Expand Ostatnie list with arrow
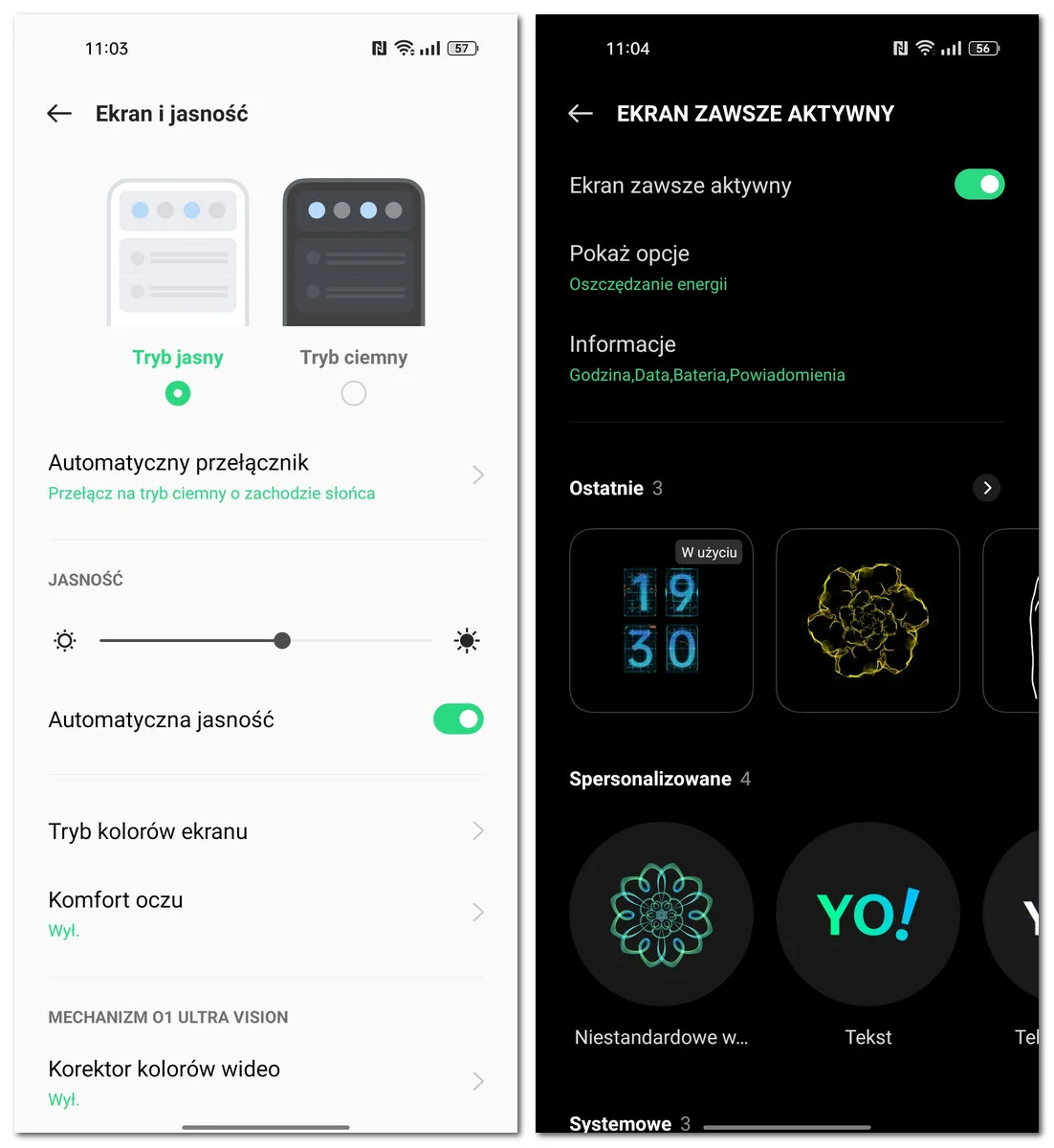 pyautogui.click(x=987, y=488)
